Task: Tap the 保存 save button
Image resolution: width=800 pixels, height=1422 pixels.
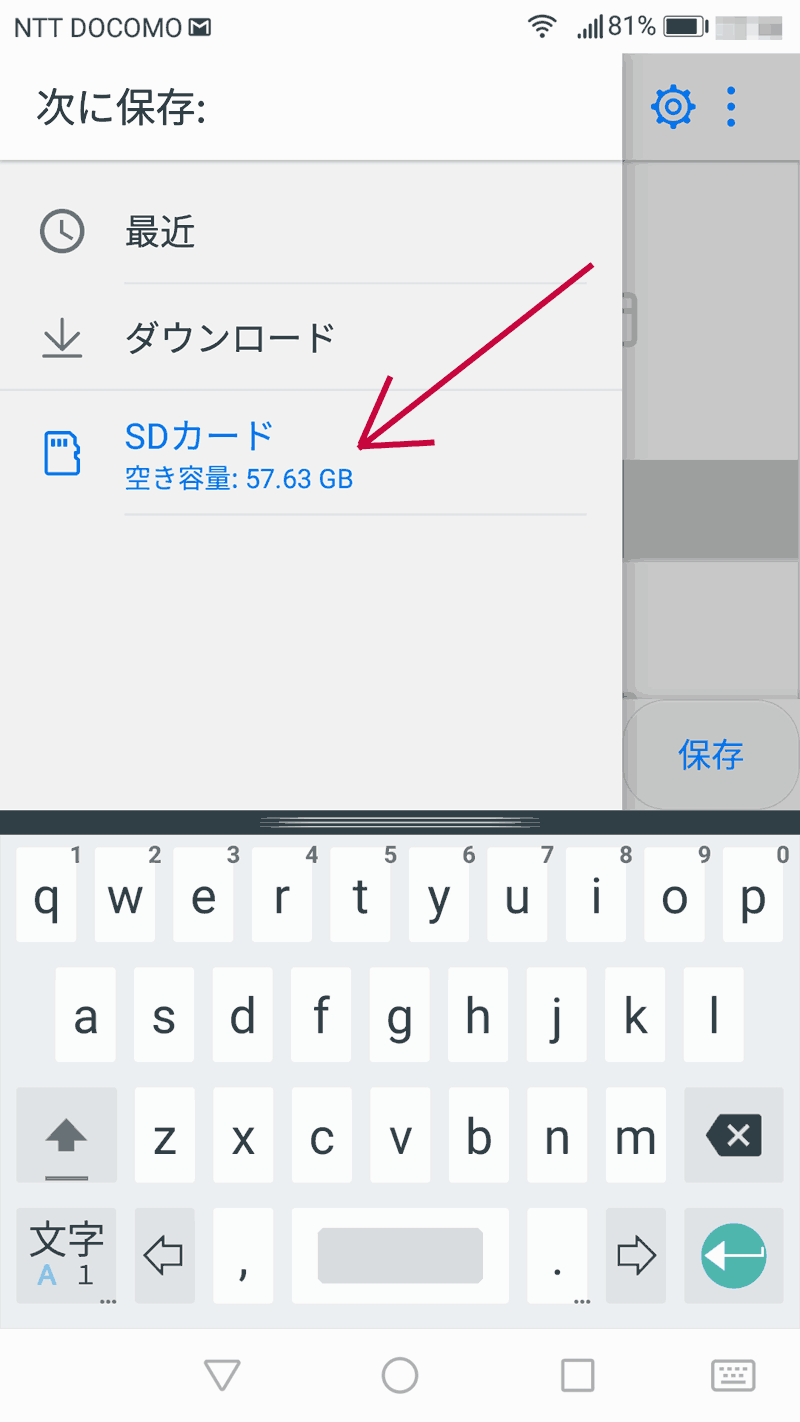Action: pos(711,755)
